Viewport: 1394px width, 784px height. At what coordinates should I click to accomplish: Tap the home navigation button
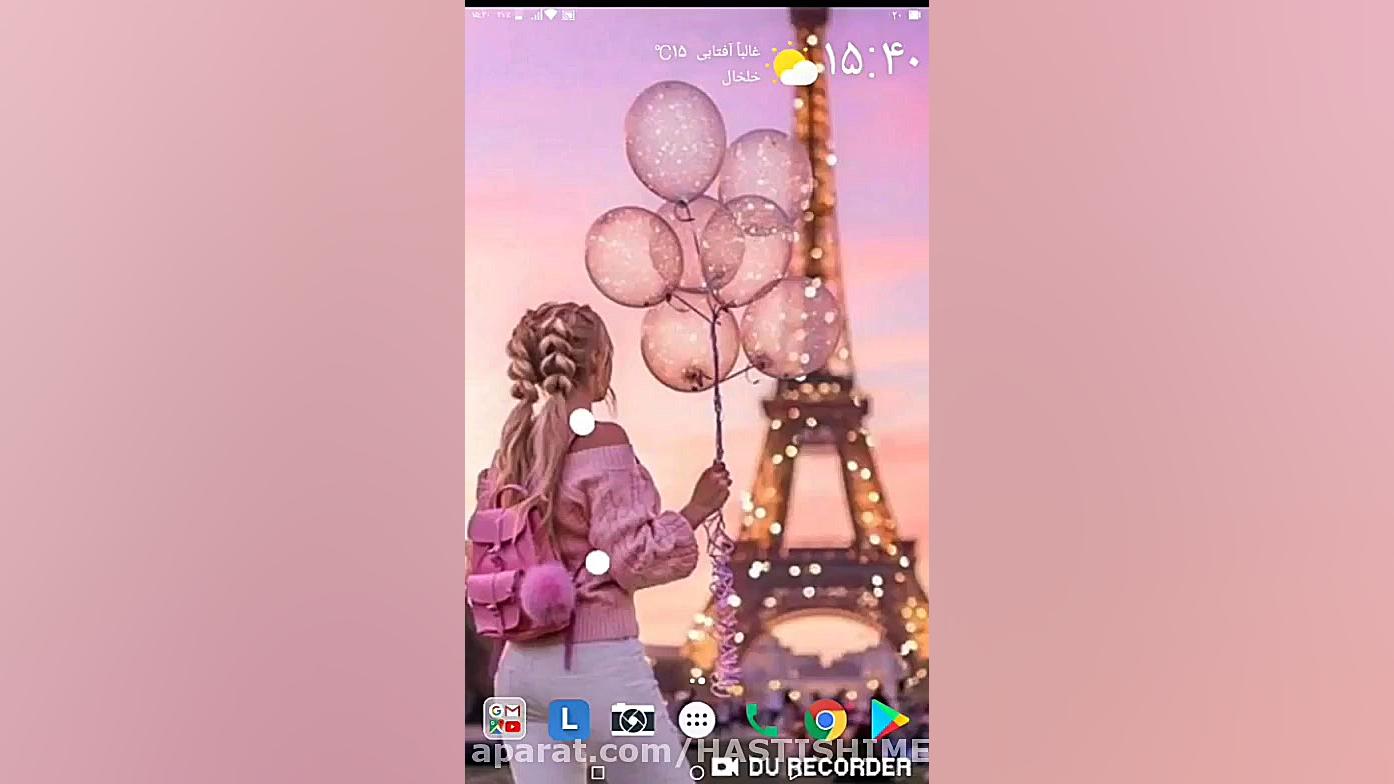697,772
